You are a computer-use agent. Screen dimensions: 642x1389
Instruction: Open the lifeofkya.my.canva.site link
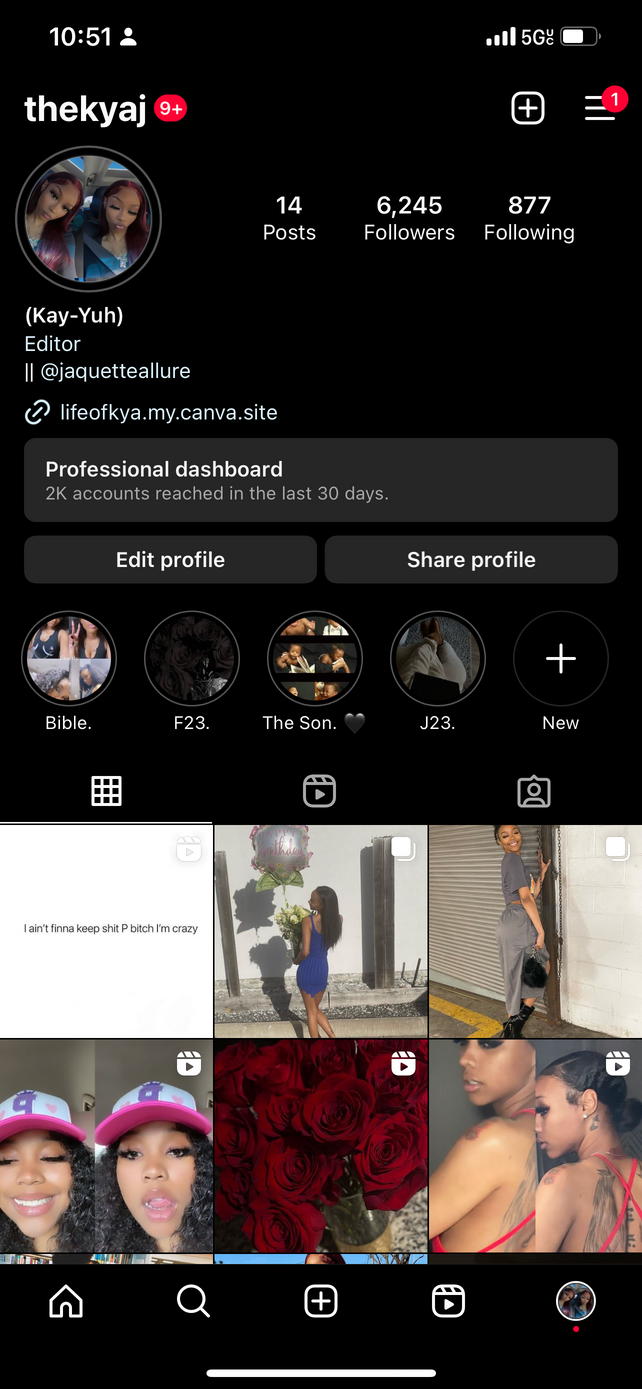click(168, 412)
